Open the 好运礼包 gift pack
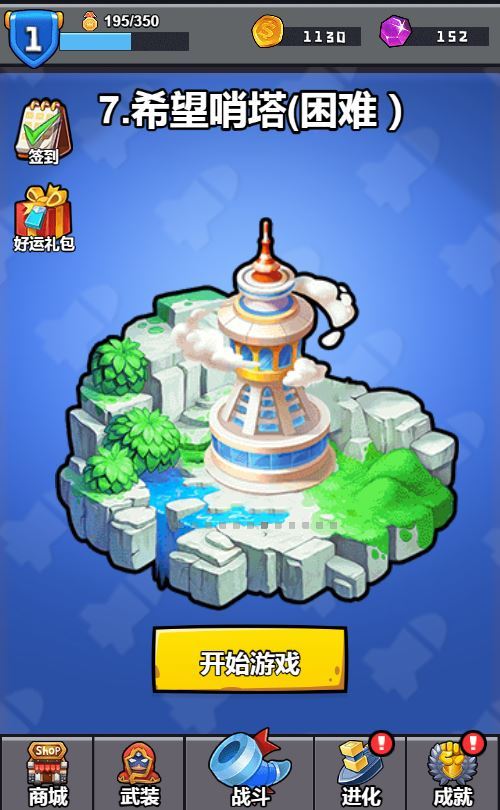The image size is (500, 810). [43, 219]
